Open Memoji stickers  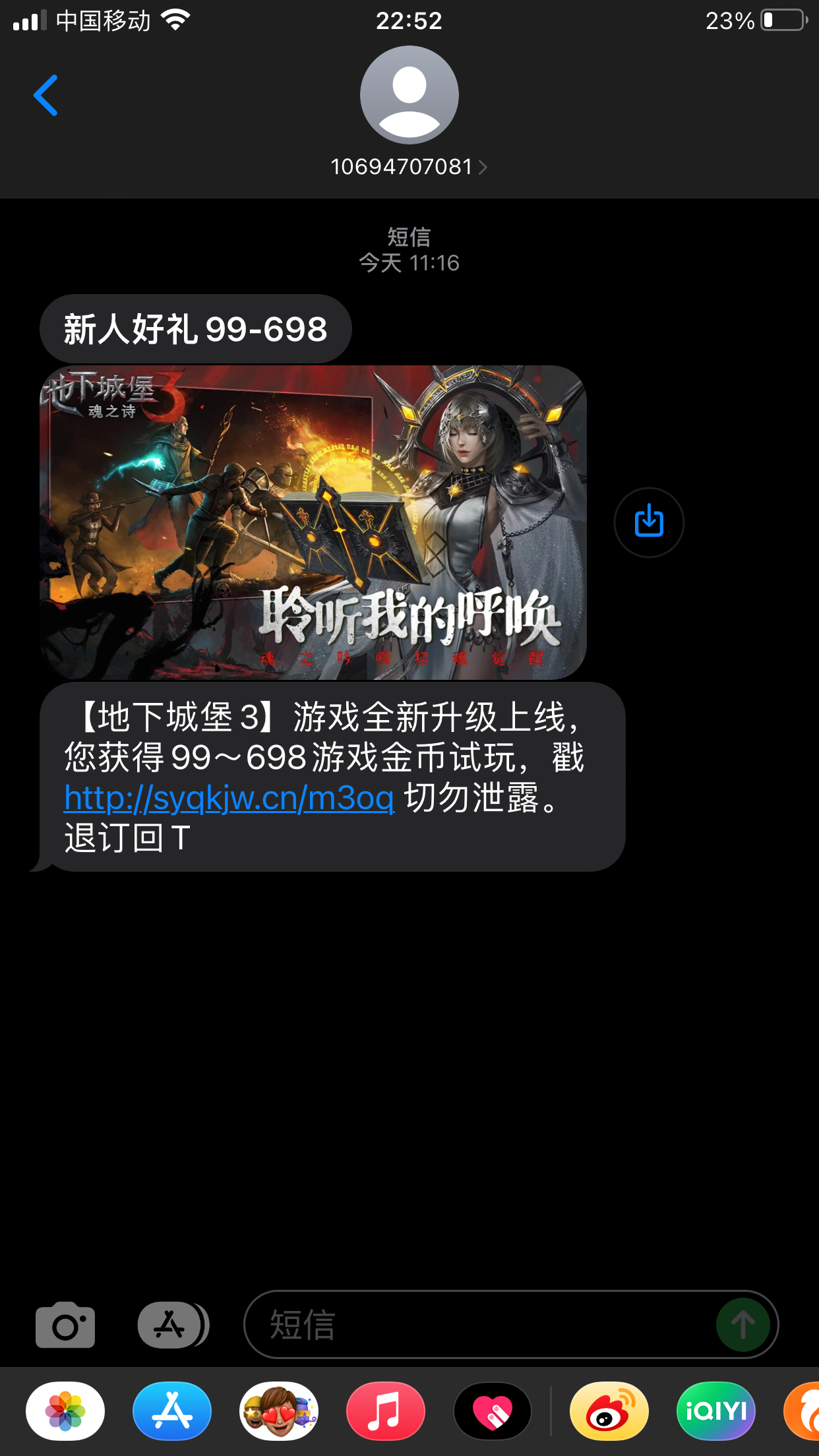(x=279, y=1411)
